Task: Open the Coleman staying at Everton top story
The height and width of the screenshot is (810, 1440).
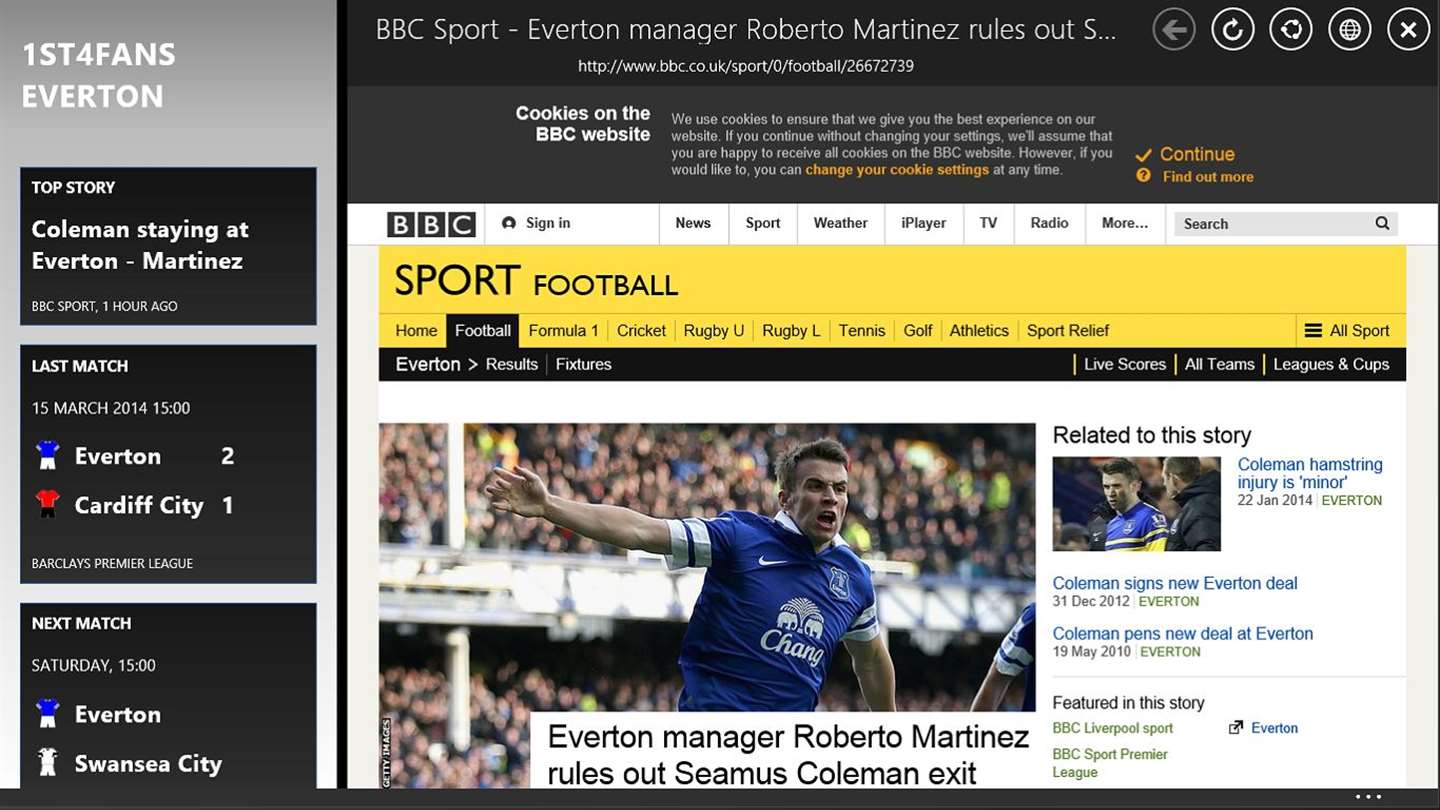Action: pos(168,246)
